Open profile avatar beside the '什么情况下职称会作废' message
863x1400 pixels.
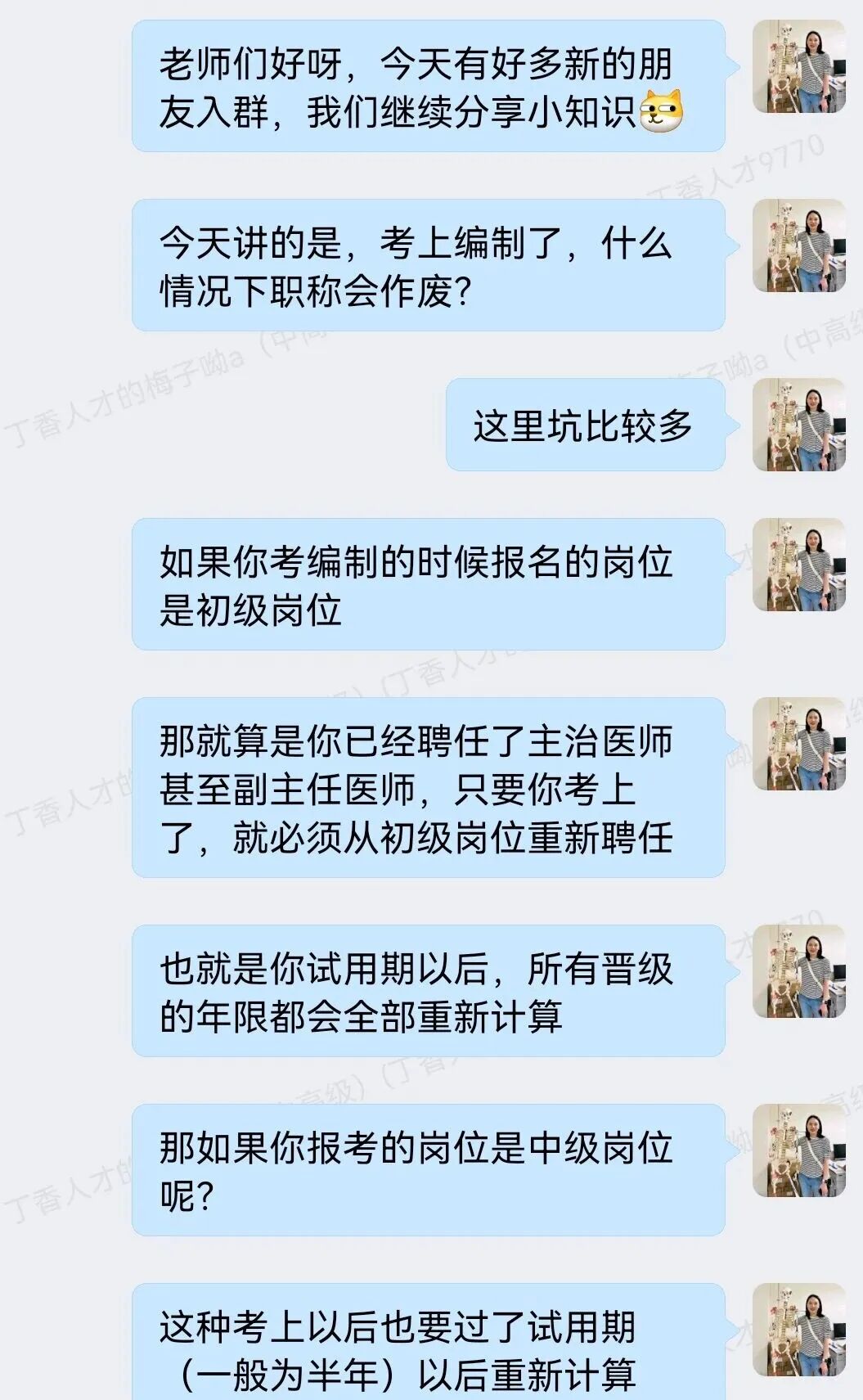(799, 245)
